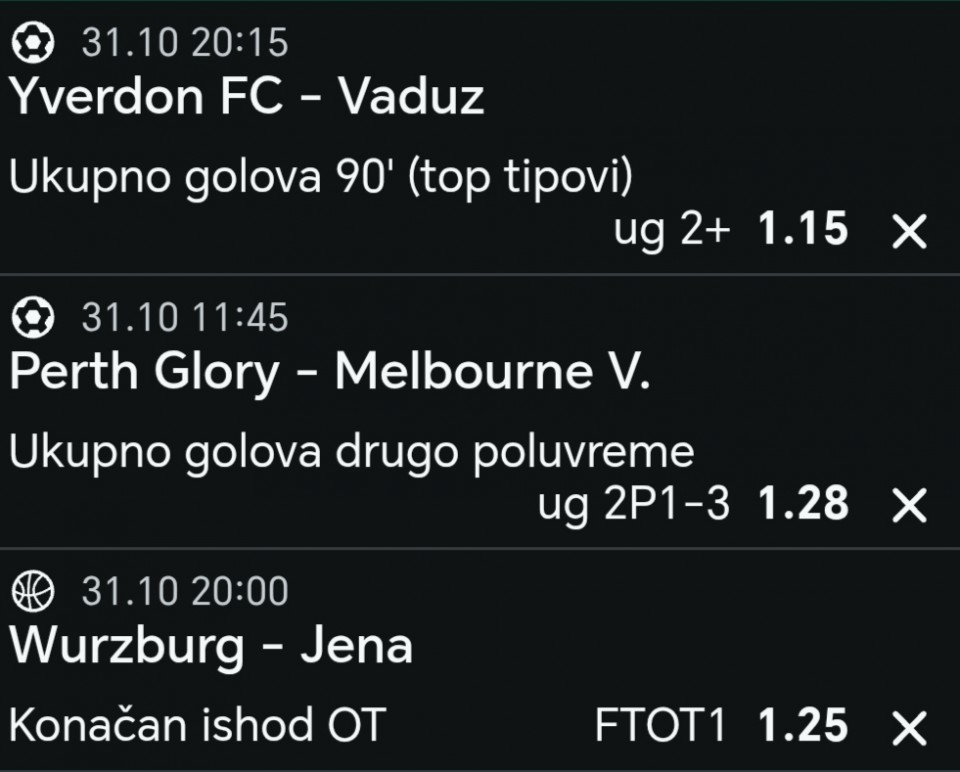Image resolution: width=960 pixels, height=772 pixels.
Task: Open the Perth Glory - Melbourne V. match
Action: [x=329, y=372]
